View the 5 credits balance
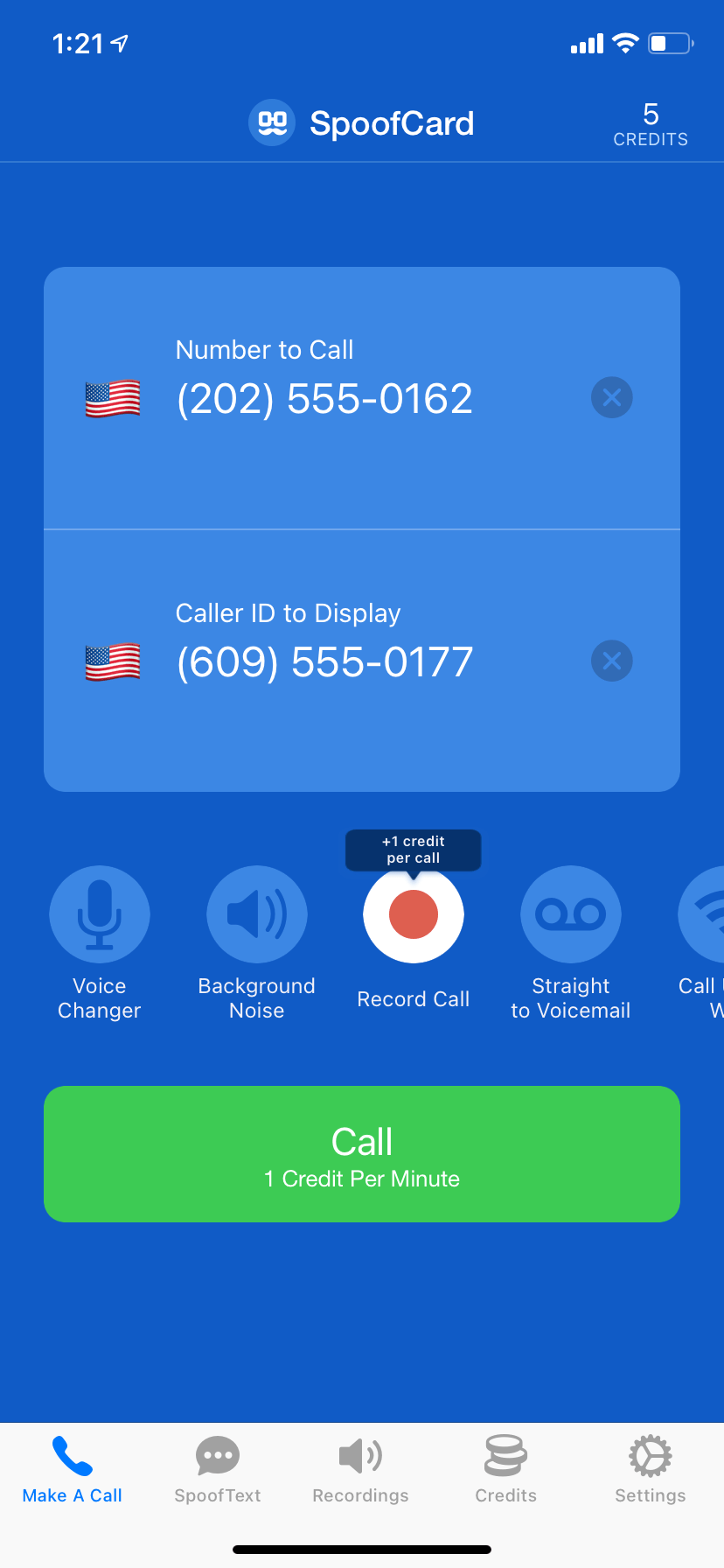Screen dimensions: 724x1568 pos(651,124)
